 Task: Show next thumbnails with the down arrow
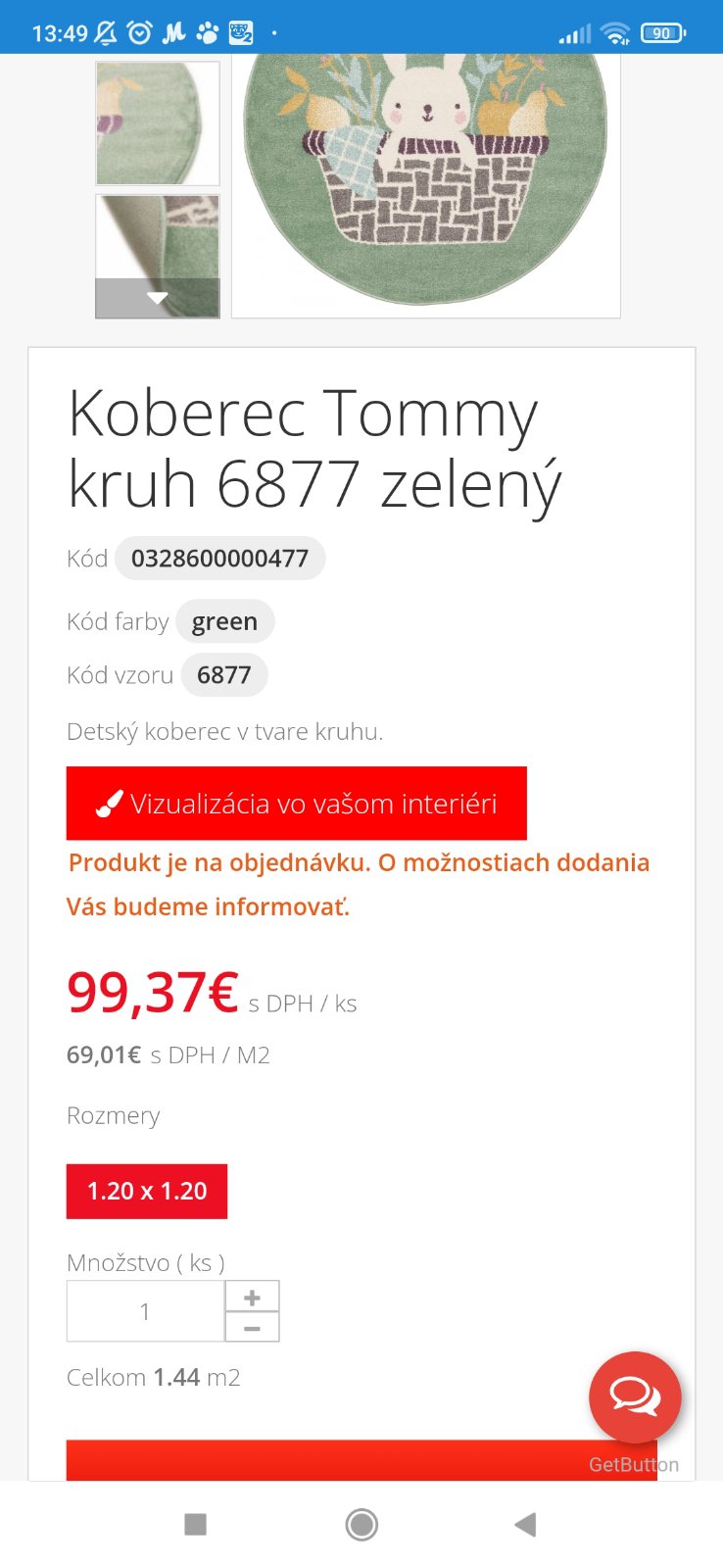[x=157, y=298]
